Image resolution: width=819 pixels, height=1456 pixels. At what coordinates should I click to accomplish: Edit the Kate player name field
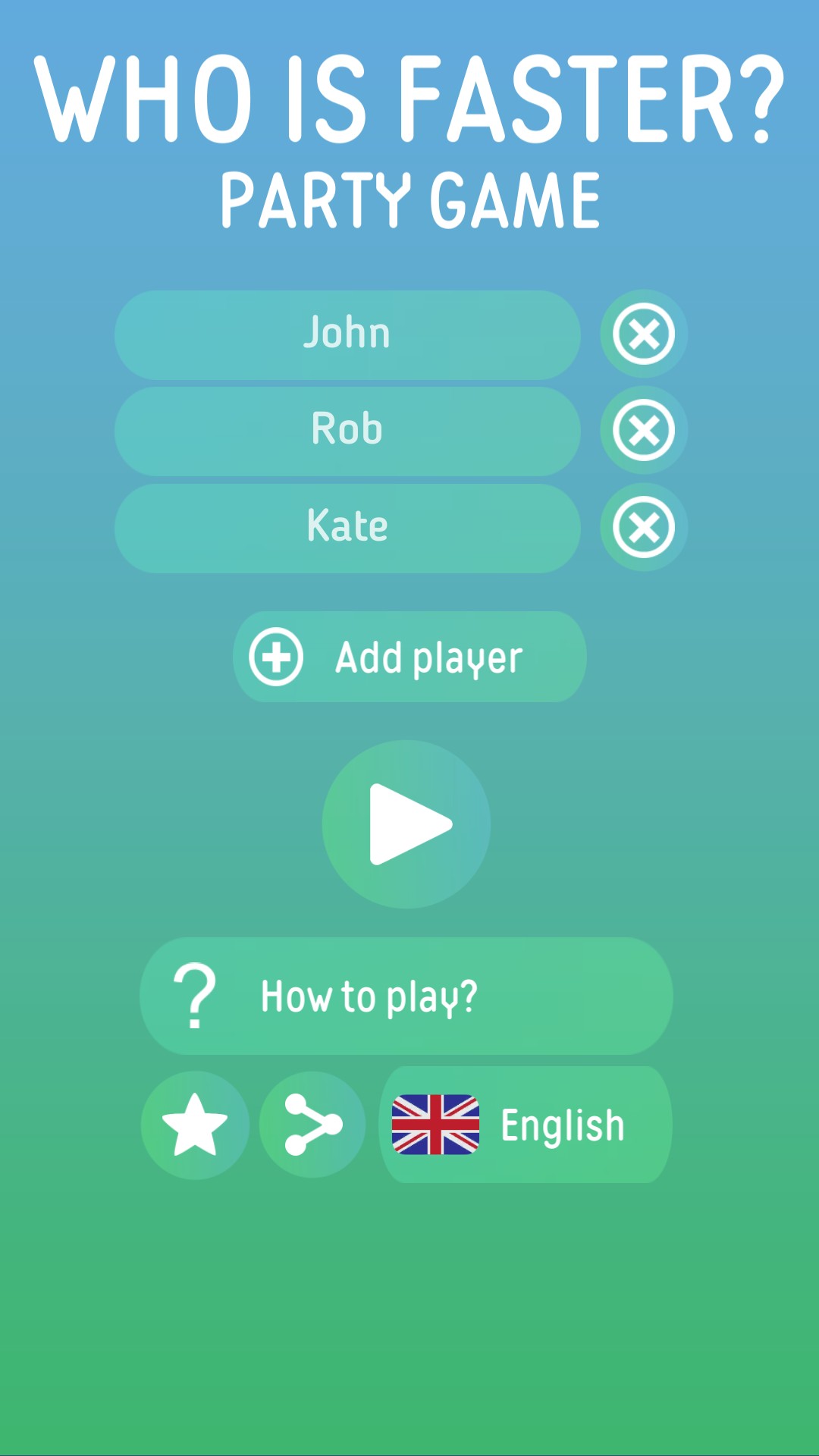pos(347,528)
